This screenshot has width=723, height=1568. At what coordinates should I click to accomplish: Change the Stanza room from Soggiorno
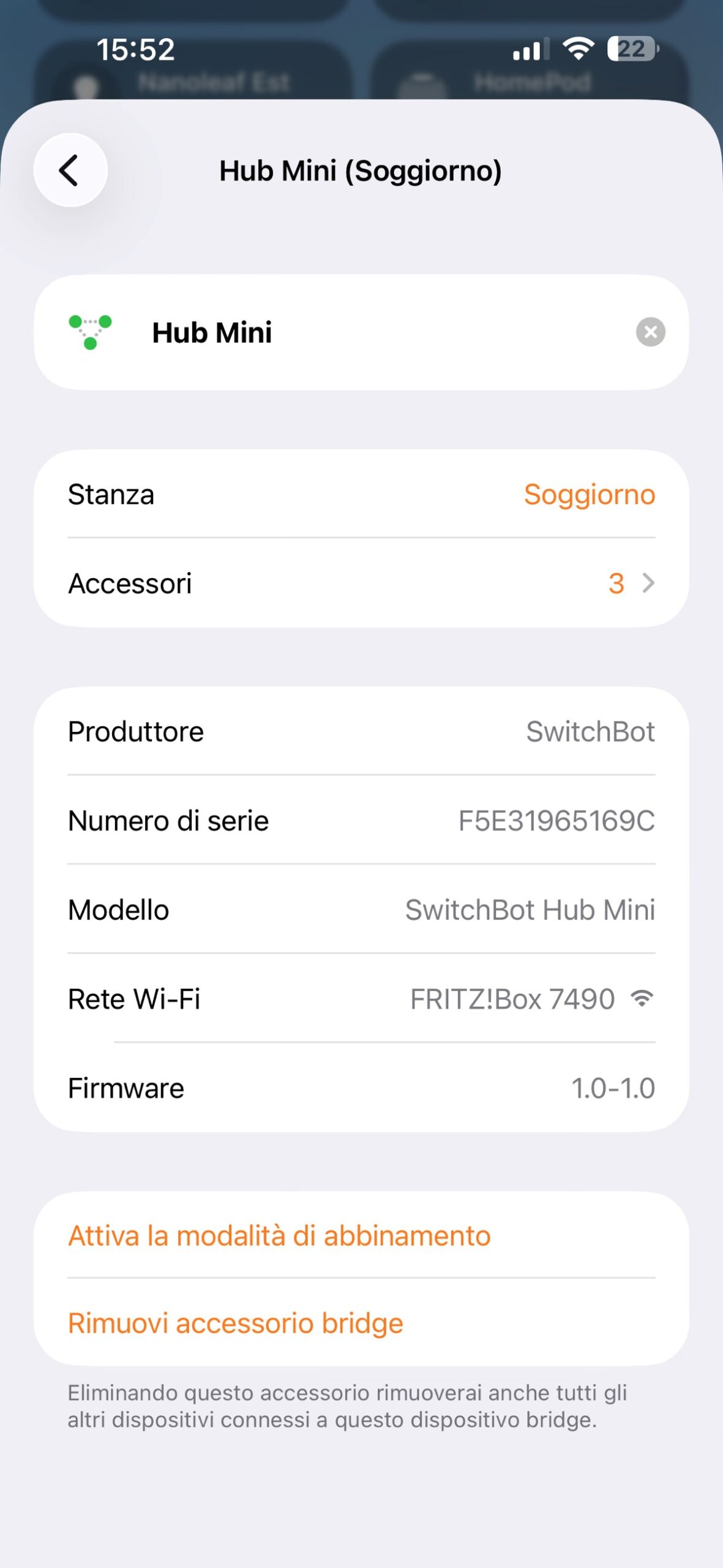pos(589,494)
